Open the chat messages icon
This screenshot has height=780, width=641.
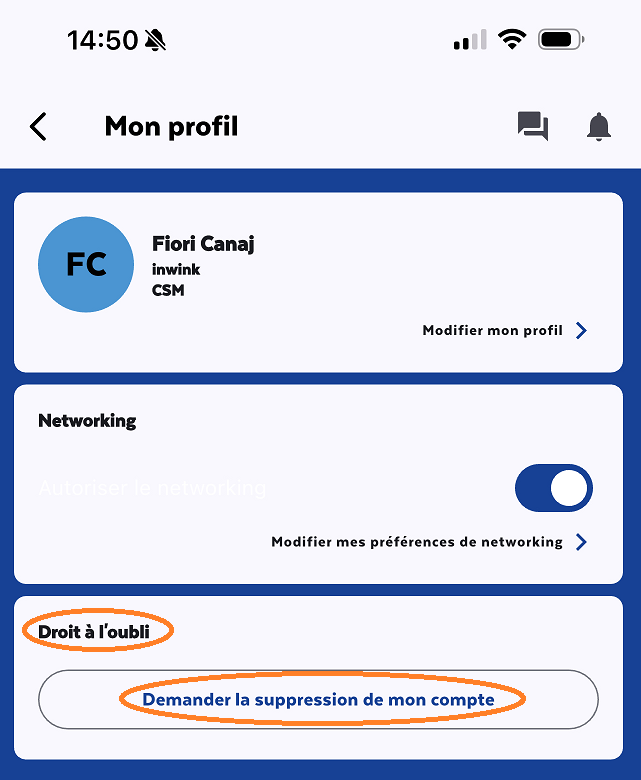(532, 127)
